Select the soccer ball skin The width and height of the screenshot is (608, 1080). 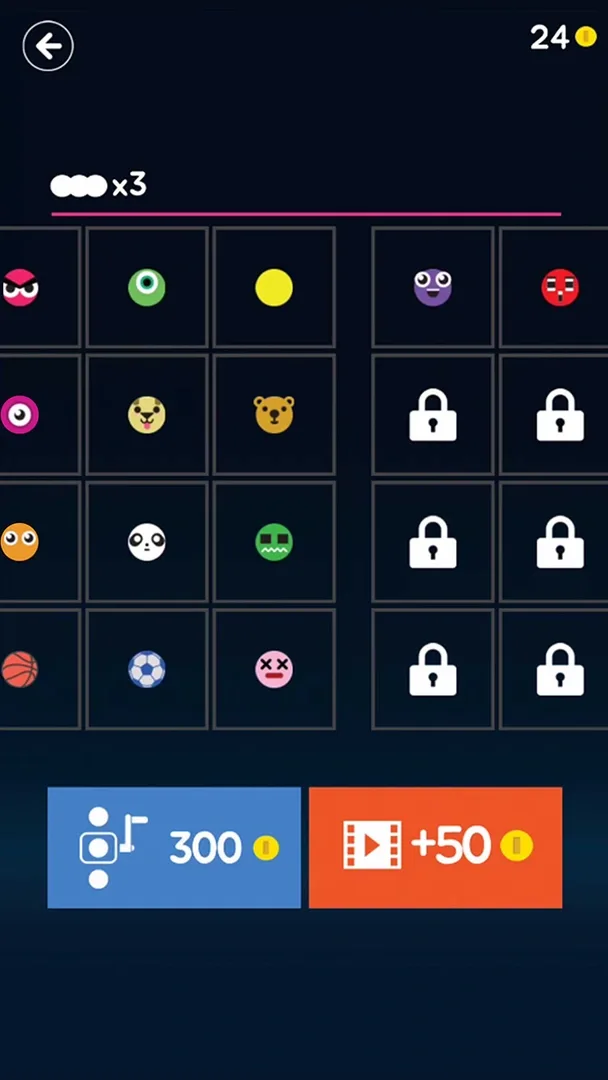pyautogui.click(x=146, y=669)
